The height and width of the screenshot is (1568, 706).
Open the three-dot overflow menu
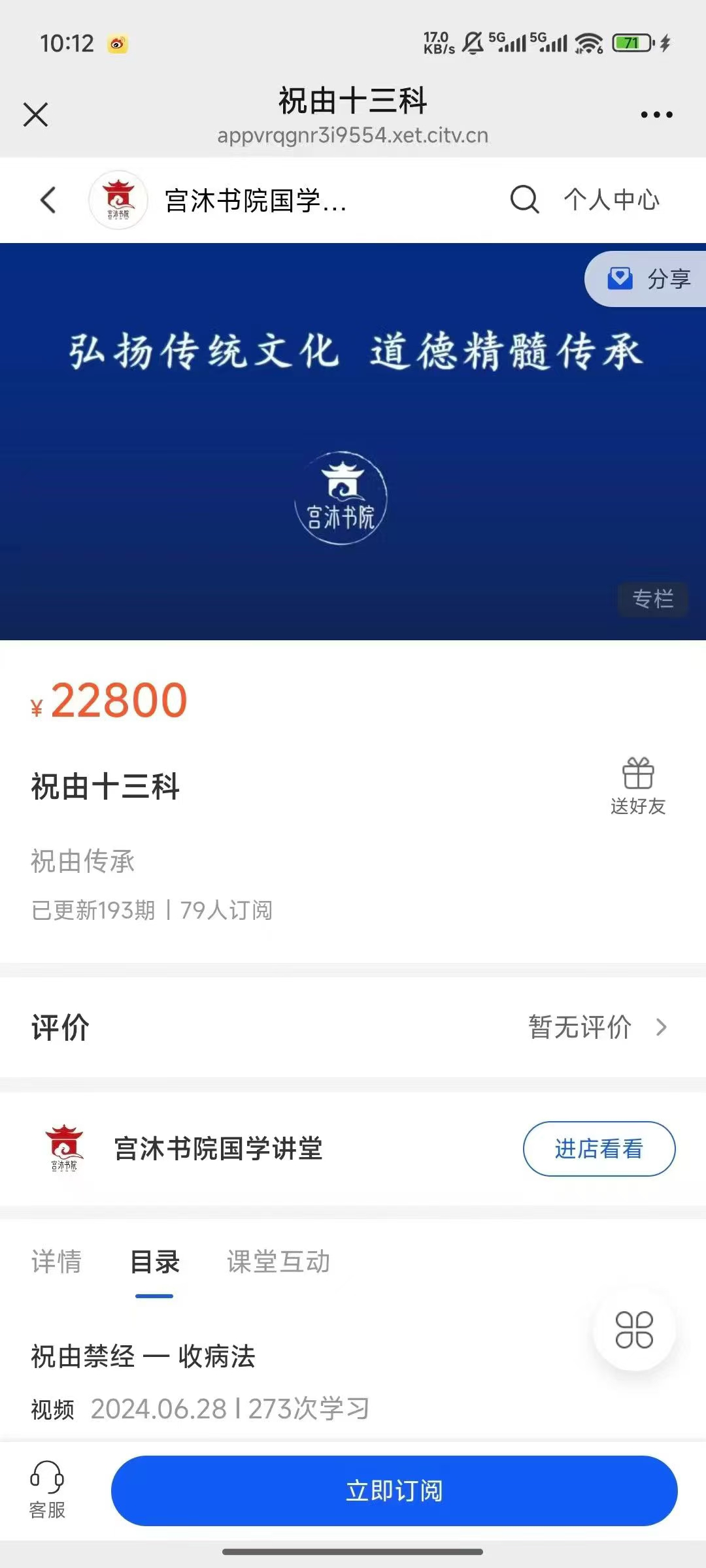[656, 115]
